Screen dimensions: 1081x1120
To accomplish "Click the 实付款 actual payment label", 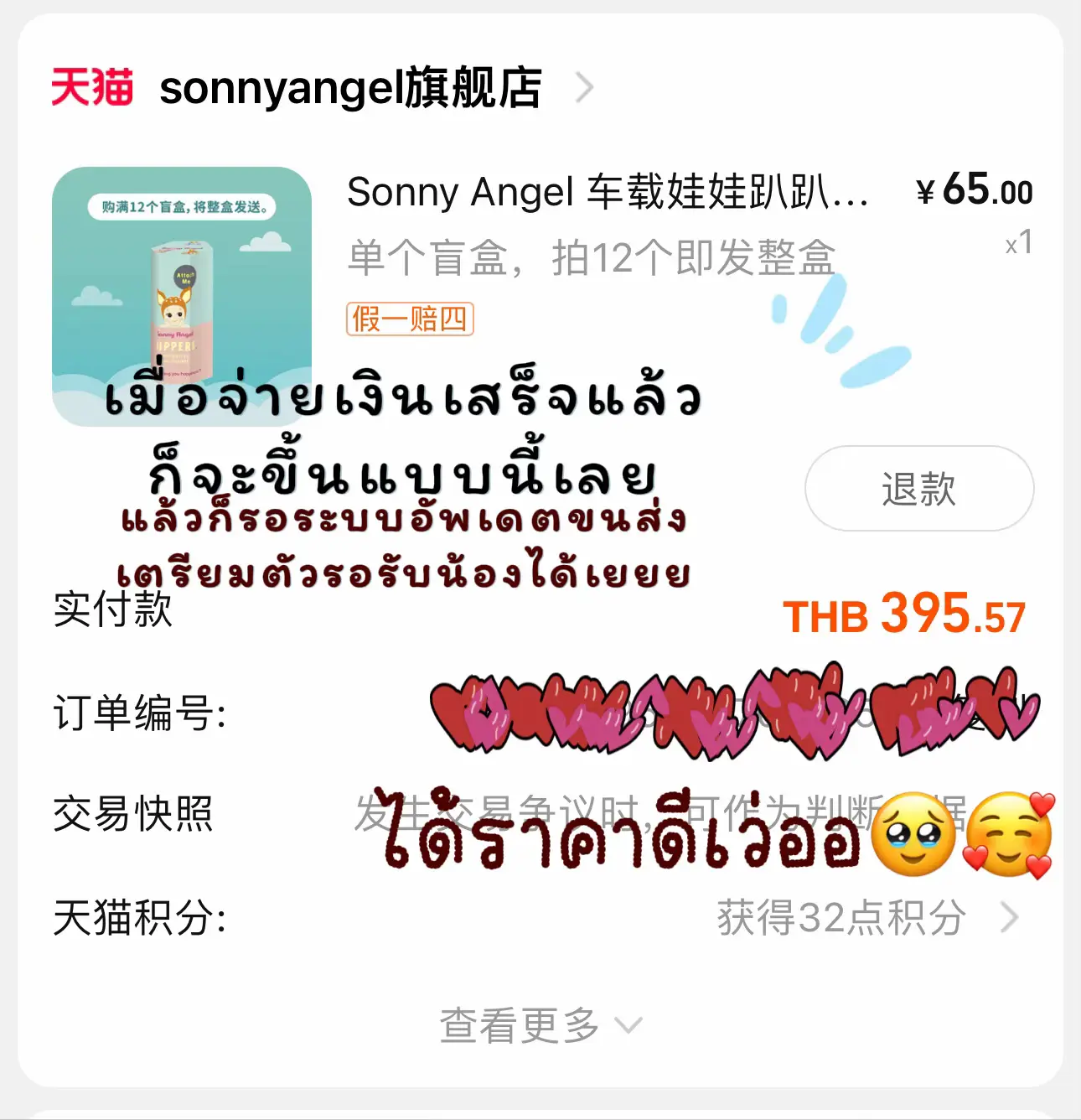I will coord(113,612).
